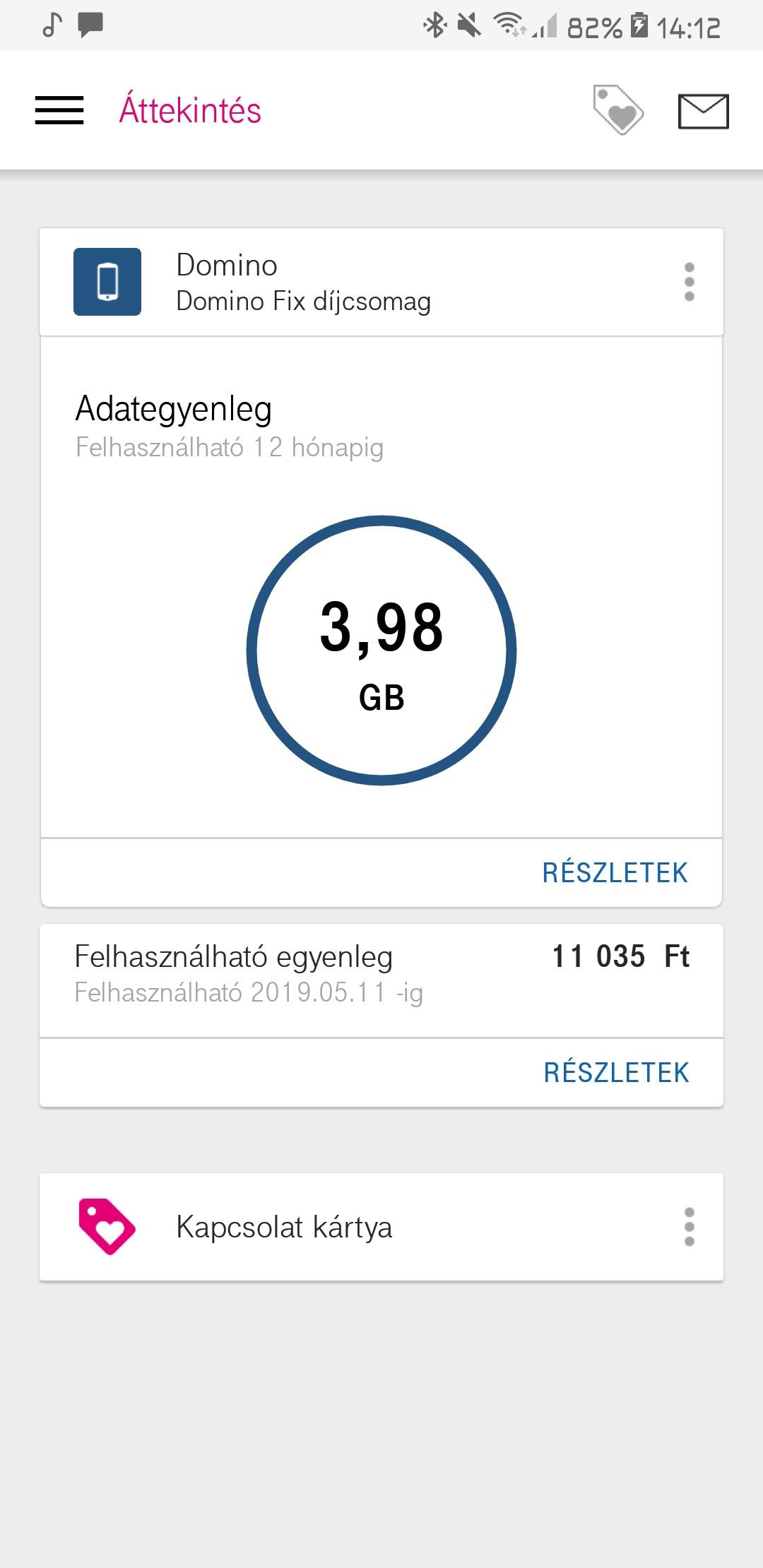Screen dimensions: 763x1568
Task: Open the Domino card overflow menu
Action: [690, 282]
